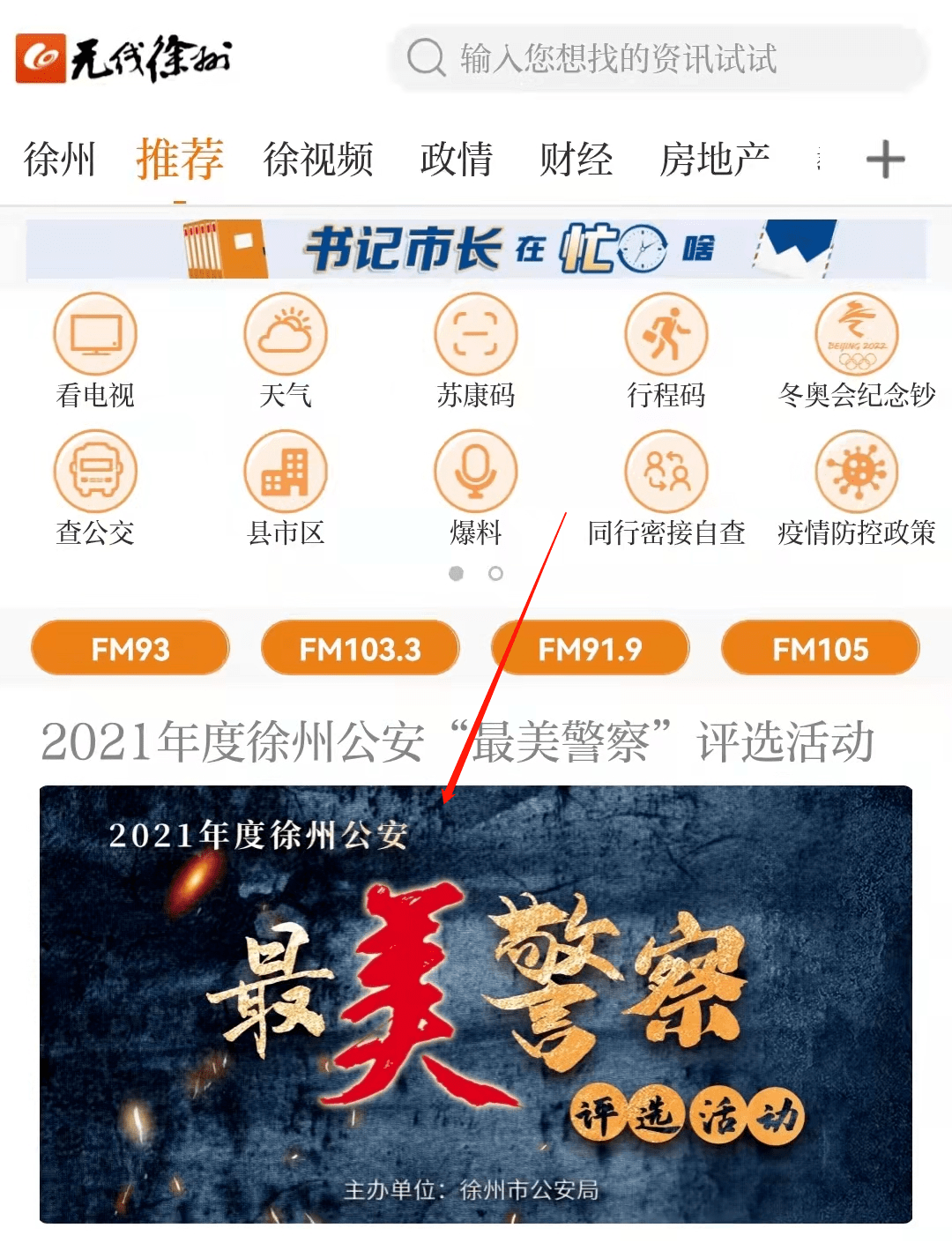Open 看电视 shortcut
952x1243 pixels.
[95, 350]
